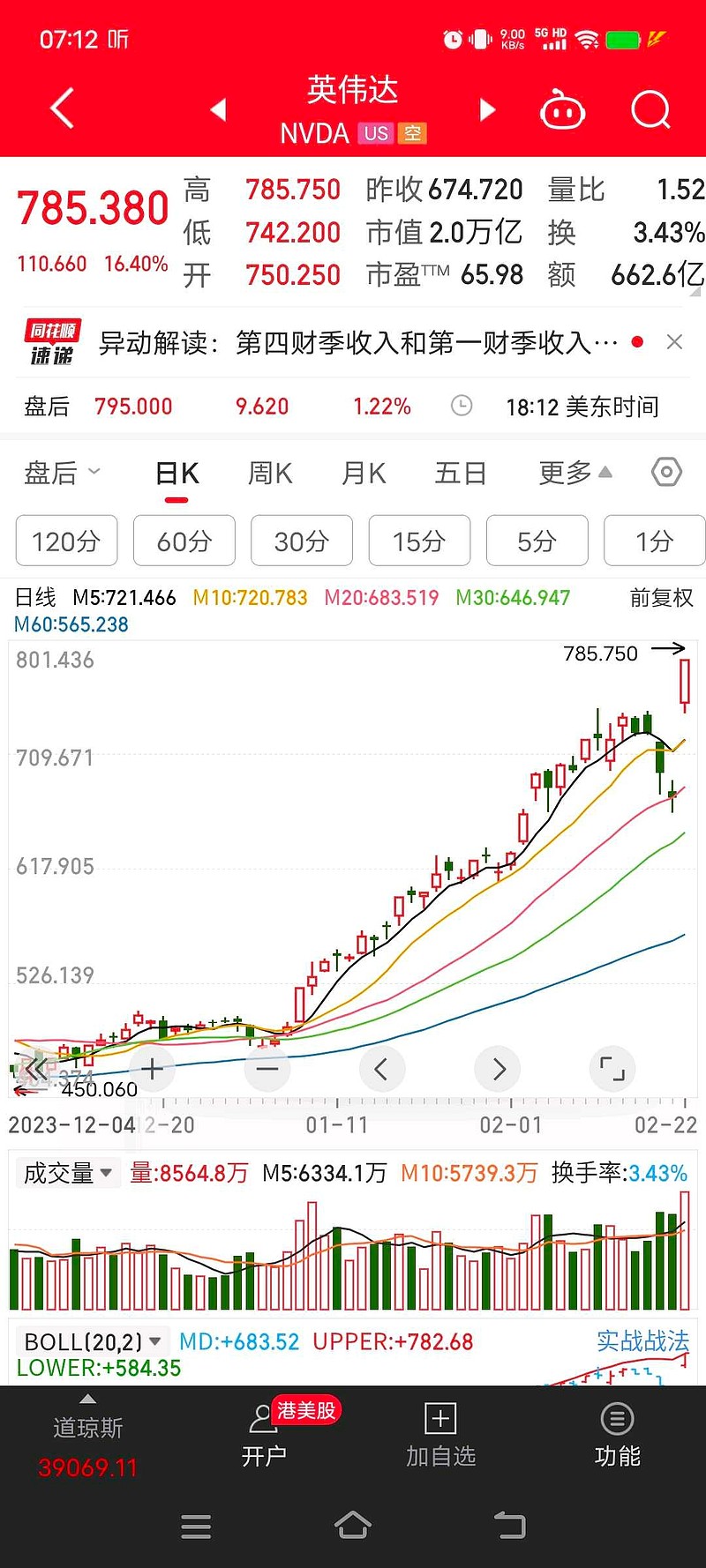Switch to the 周K weekly tab
Image resolution: width=706 pixels, height=1568 pixels.
click(x=269, y=473)
